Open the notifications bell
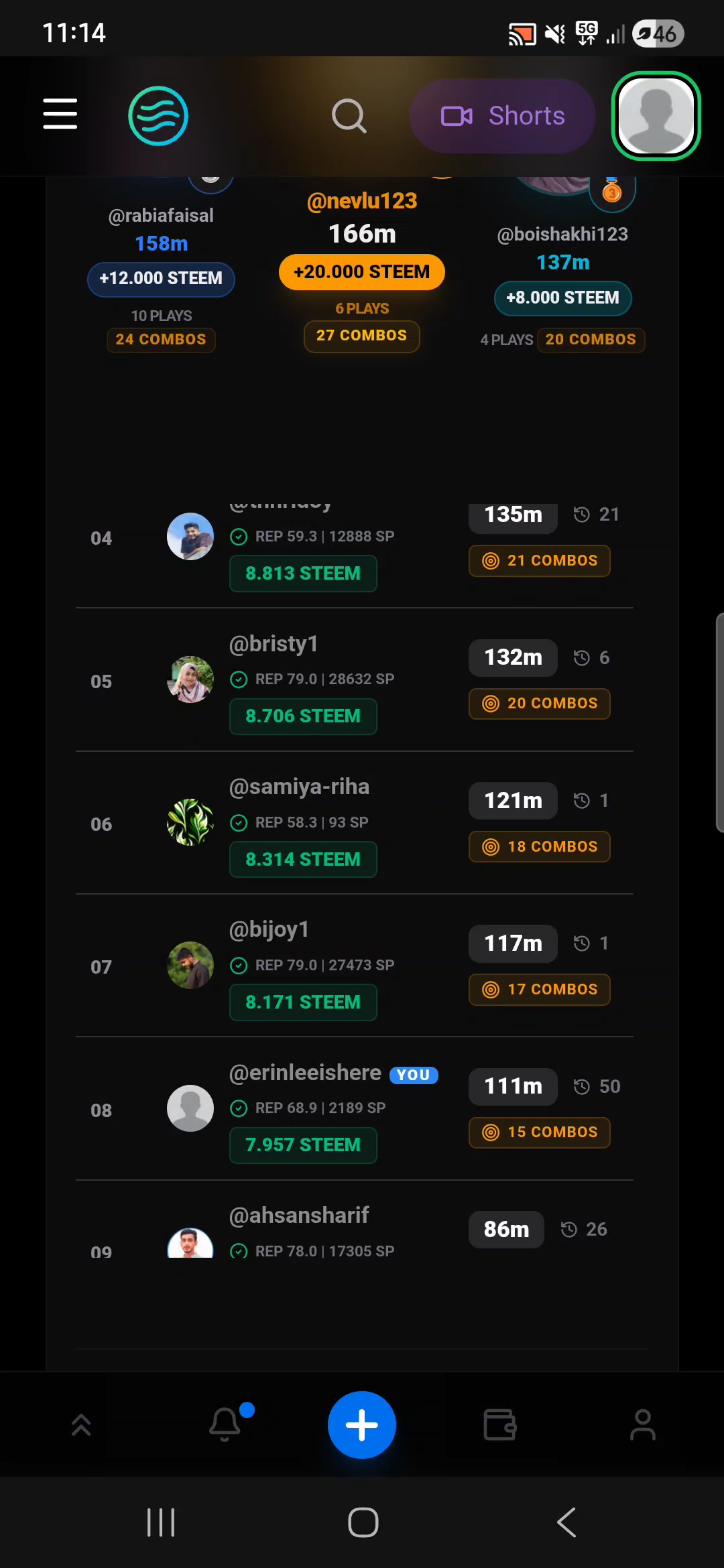724x1568 pixels. pos(225,1425)
